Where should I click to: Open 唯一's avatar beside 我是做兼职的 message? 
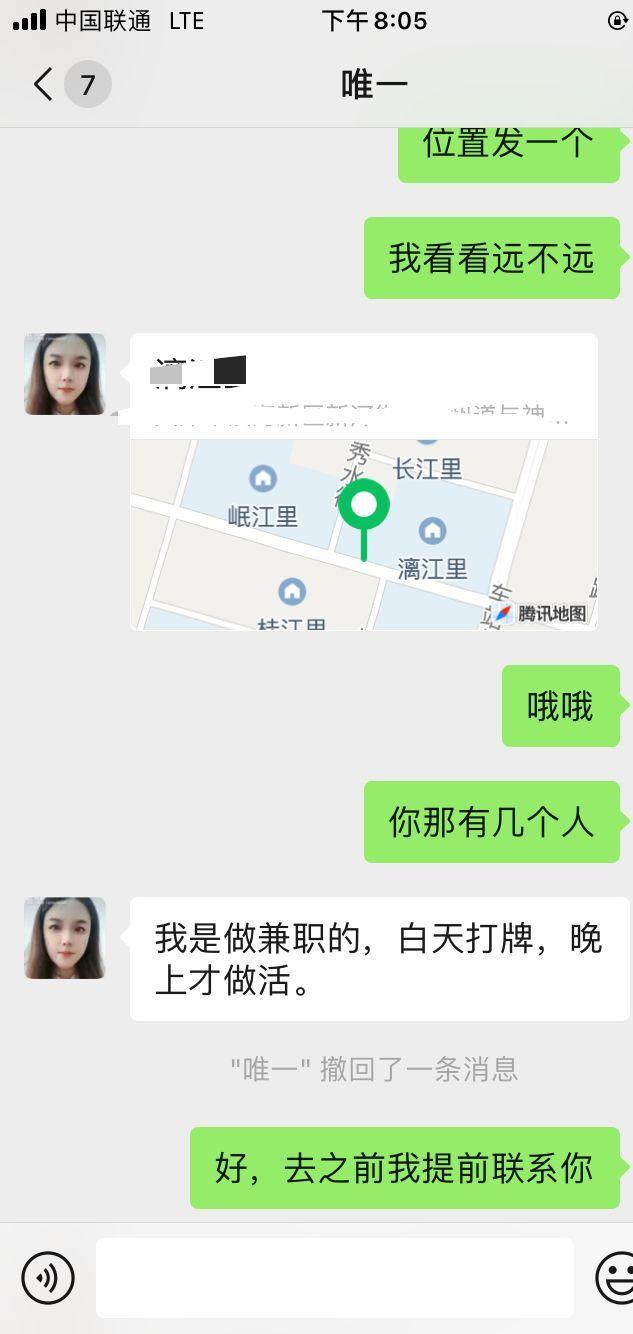point(65,938)
